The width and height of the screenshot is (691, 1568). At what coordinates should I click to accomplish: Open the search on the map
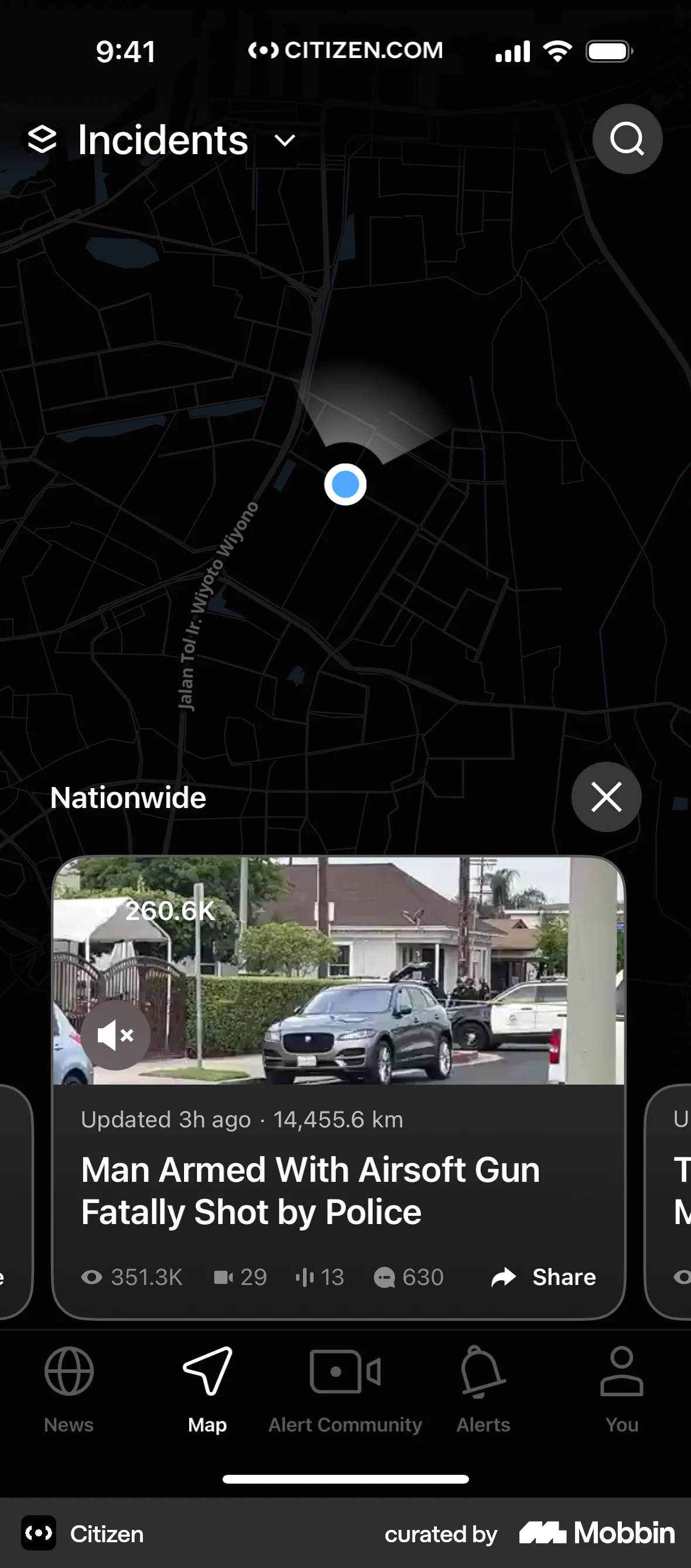[627, 139]
